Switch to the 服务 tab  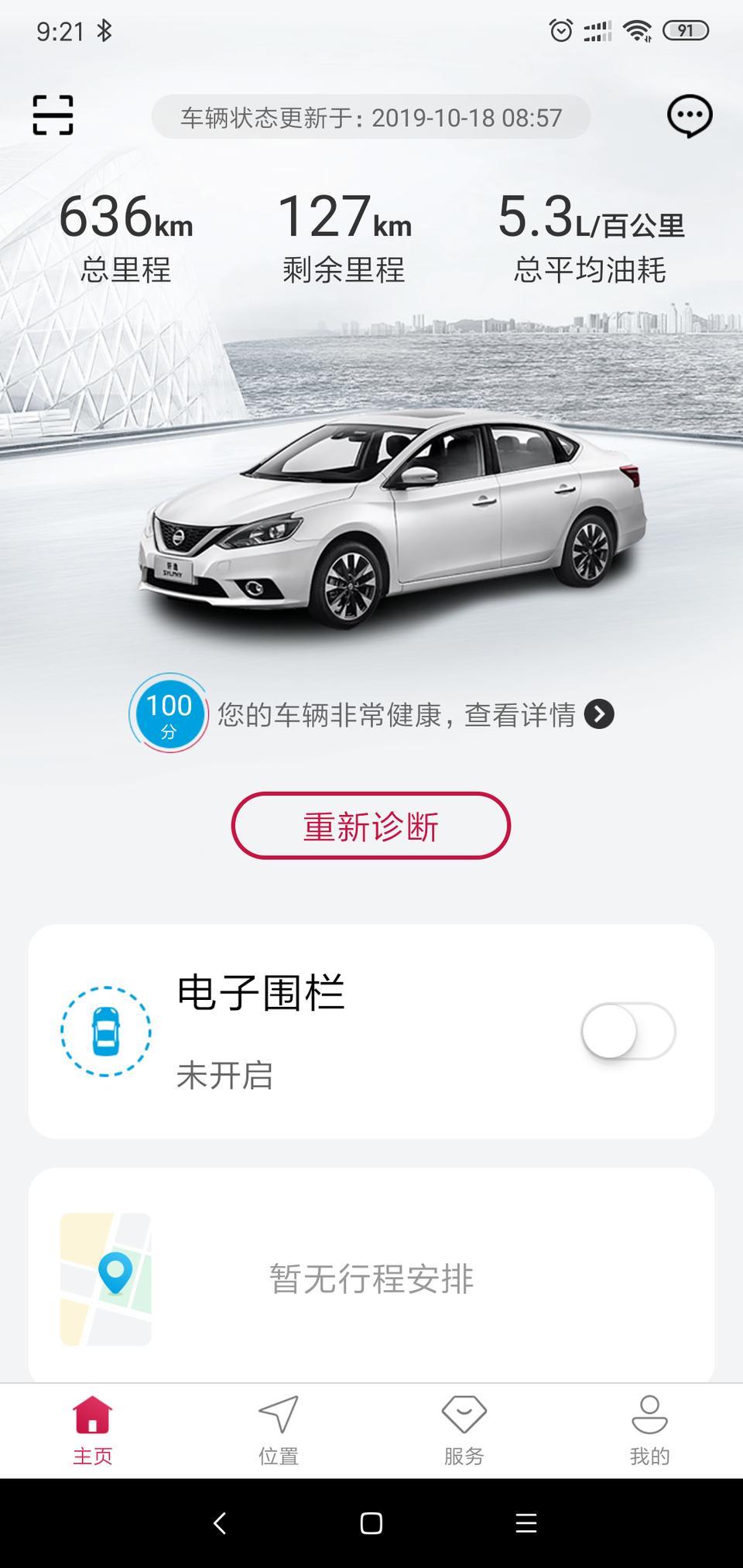coord(464,1431)
